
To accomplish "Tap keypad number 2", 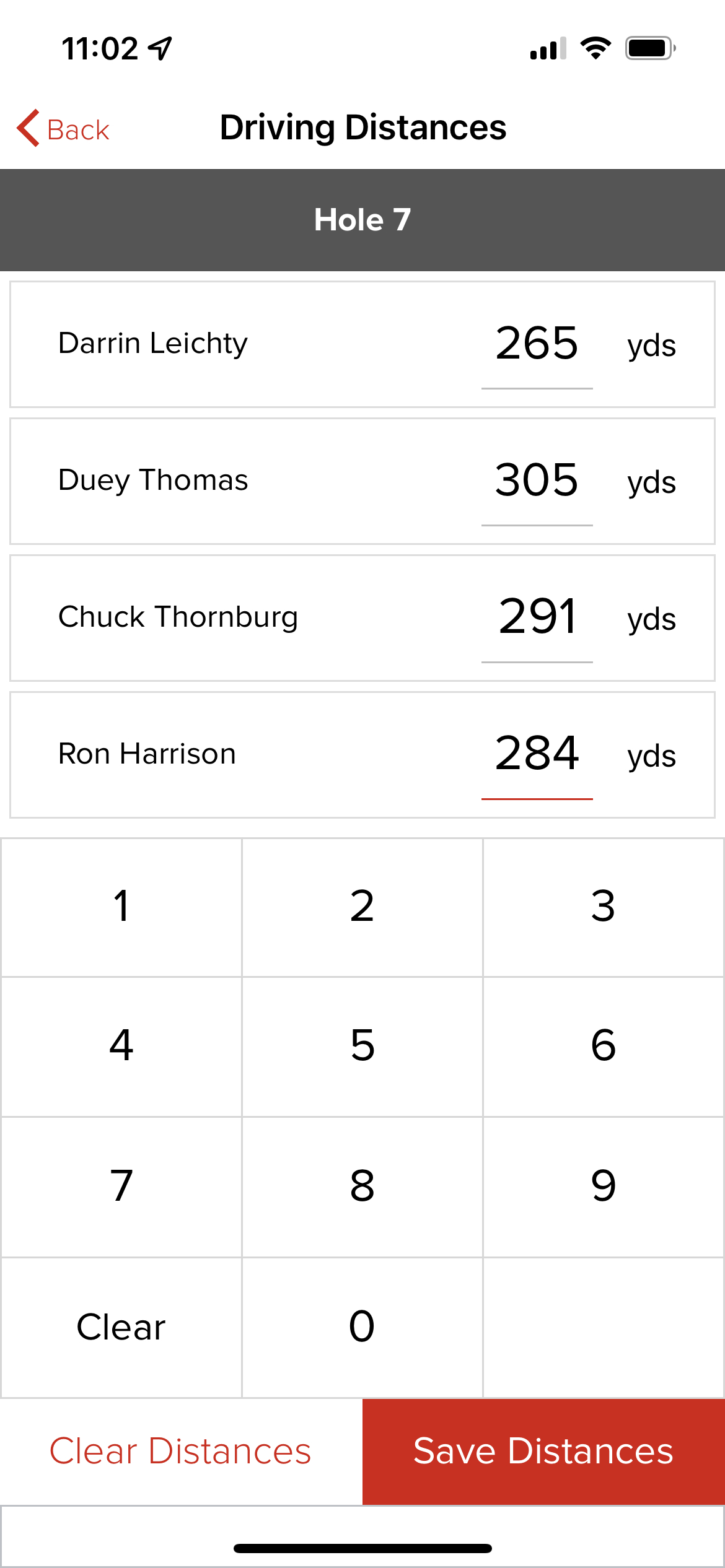I will (362, 907).
